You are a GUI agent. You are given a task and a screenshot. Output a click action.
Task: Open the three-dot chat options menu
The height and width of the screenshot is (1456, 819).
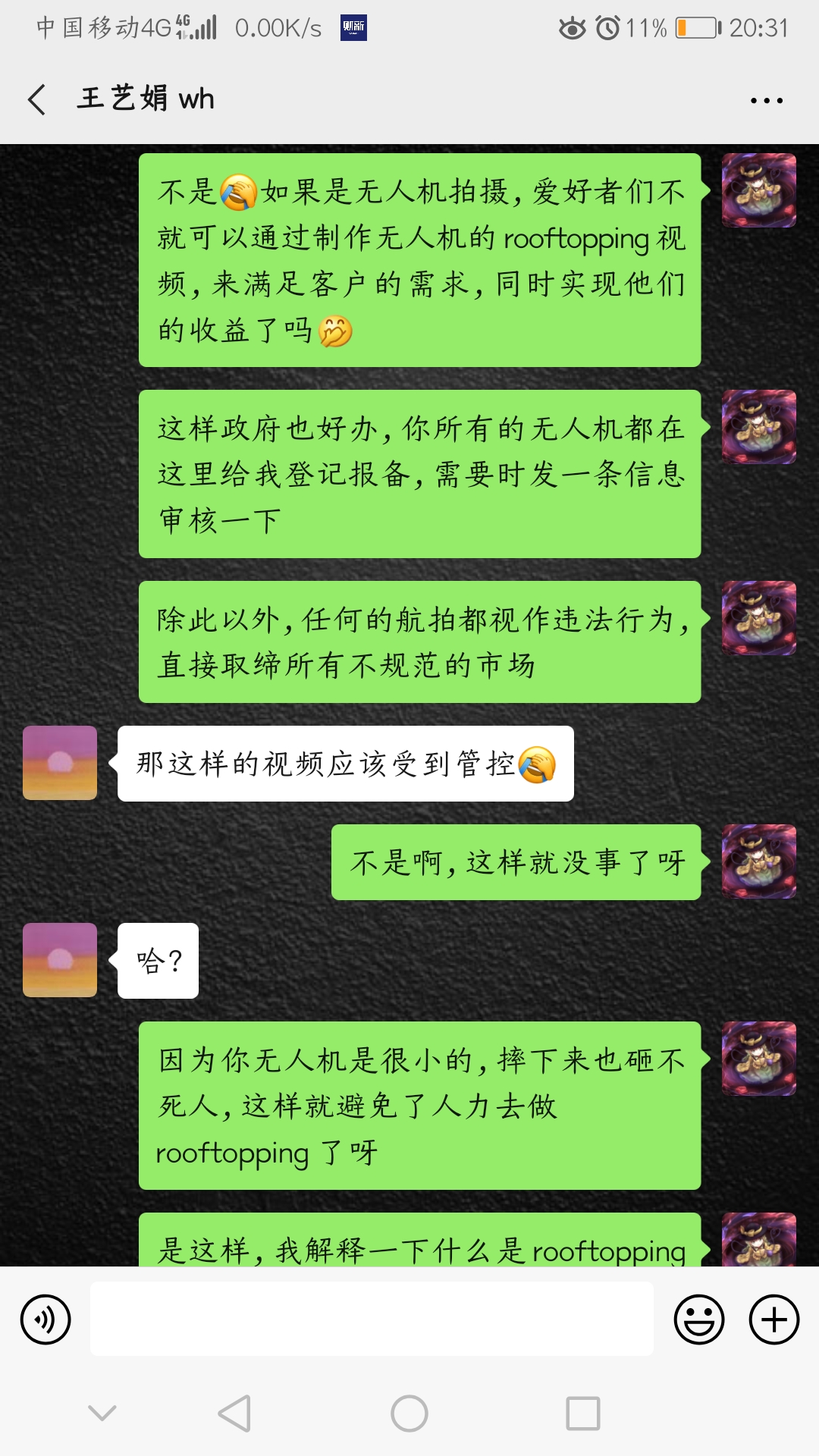(766, 100)
